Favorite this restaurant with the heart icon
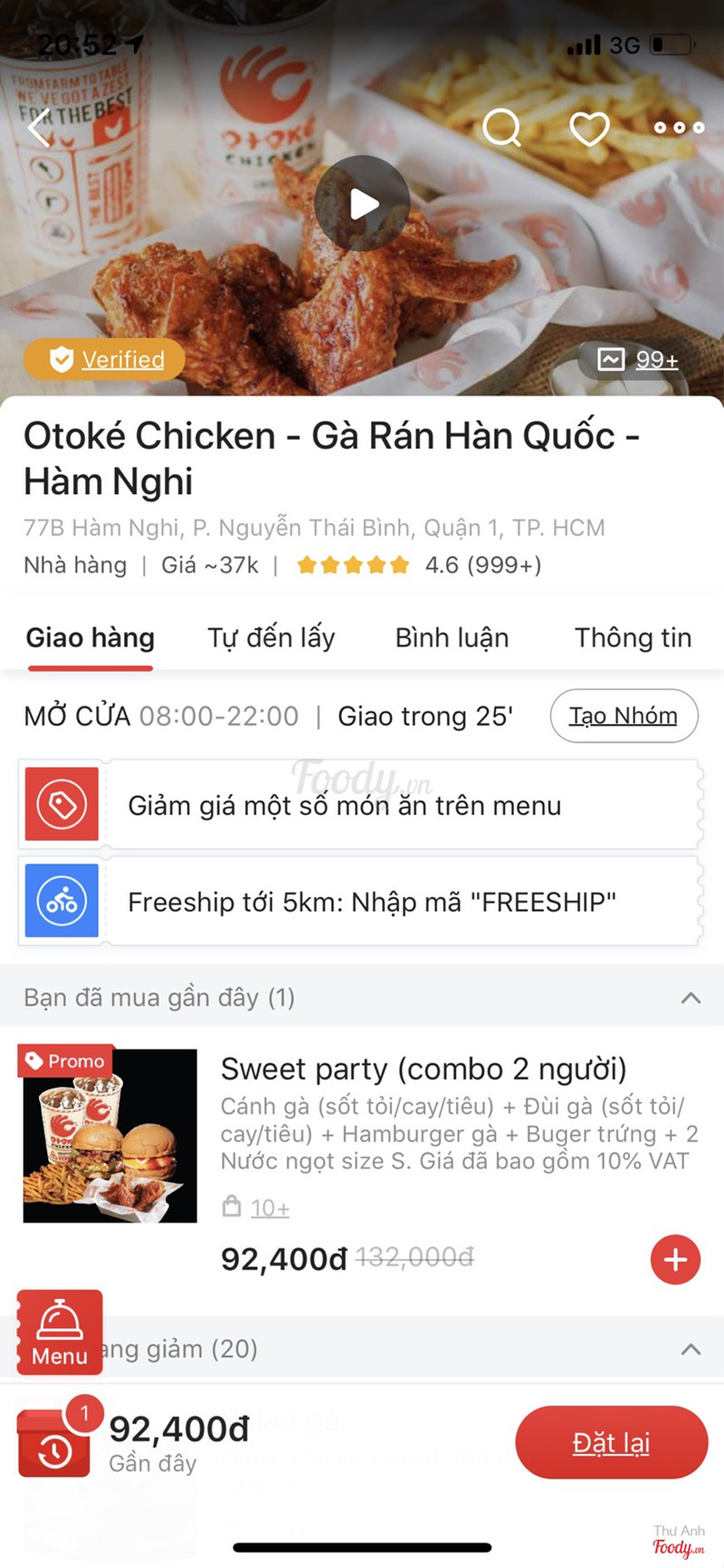The height and width of the screenshot is (1568, 724). (589, 129)
